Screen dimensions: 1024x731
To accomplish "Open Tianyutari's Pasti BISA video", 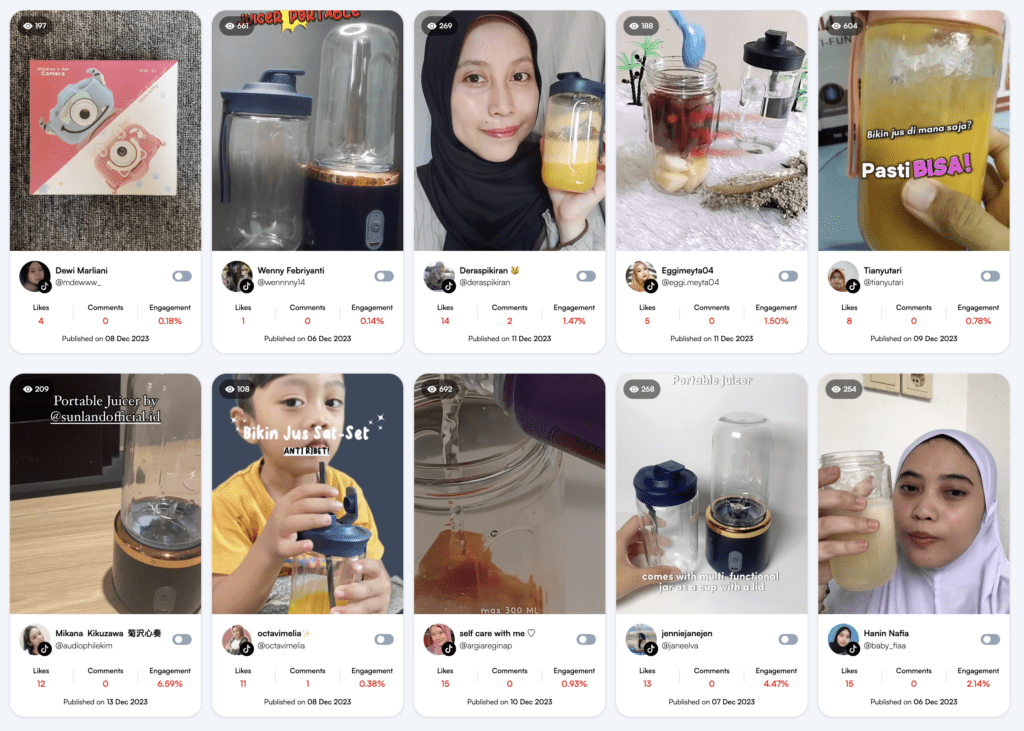I will point(913,130).
